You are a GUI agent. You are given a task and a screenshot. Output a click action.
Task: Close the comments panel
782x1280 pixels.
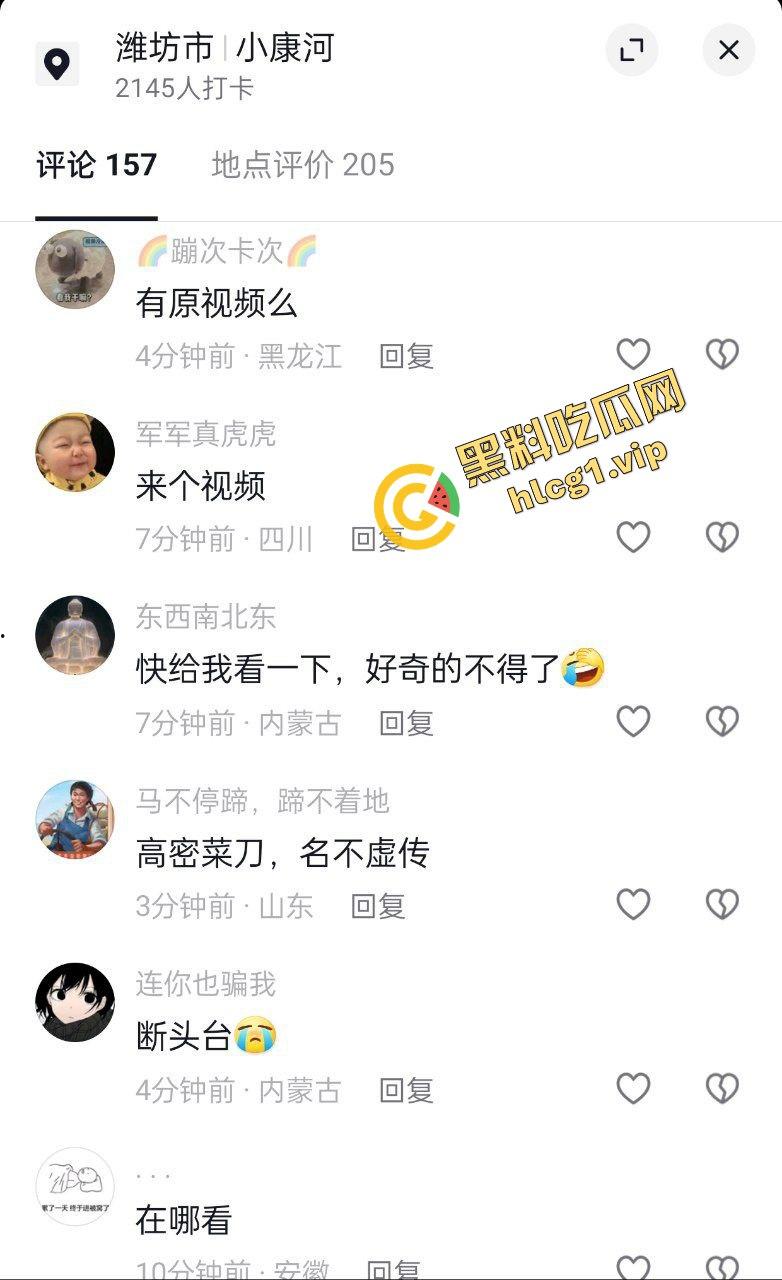coord(728,50)
